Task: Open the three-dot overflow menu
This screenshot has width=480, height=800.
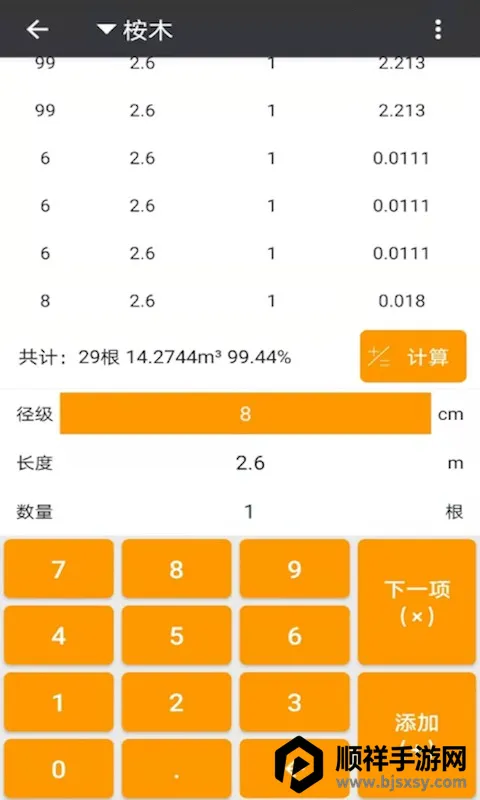Action: tap(438, 30)
